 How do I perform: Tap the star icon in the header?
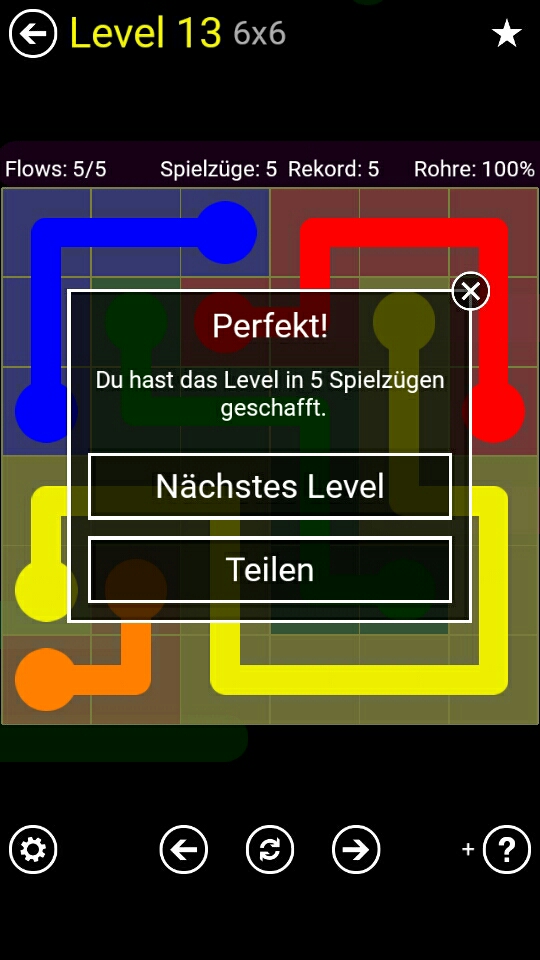[x=506, y=34]
